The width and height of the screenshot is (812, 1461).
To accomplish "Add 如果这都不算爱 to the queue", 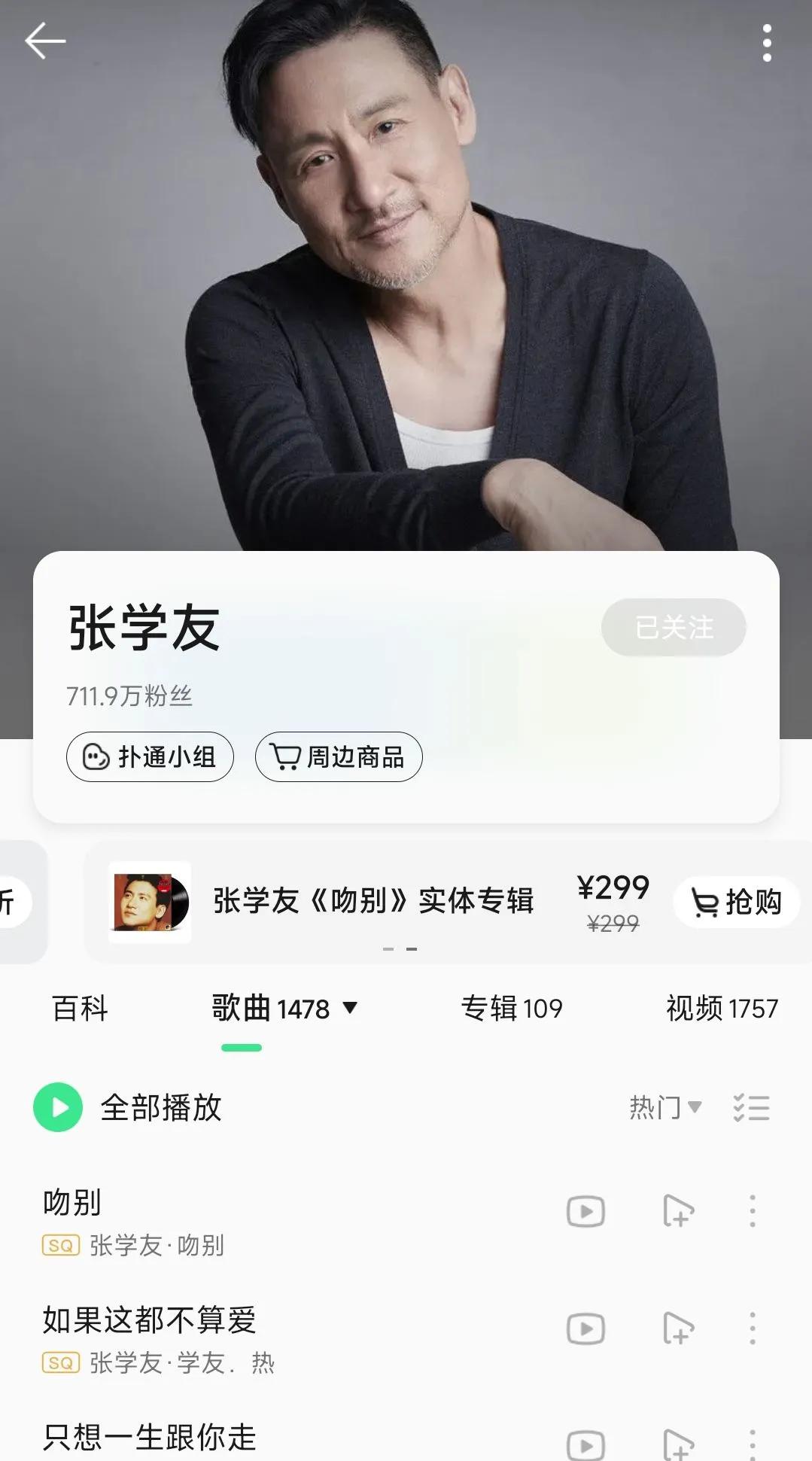I will [677, 1329].
